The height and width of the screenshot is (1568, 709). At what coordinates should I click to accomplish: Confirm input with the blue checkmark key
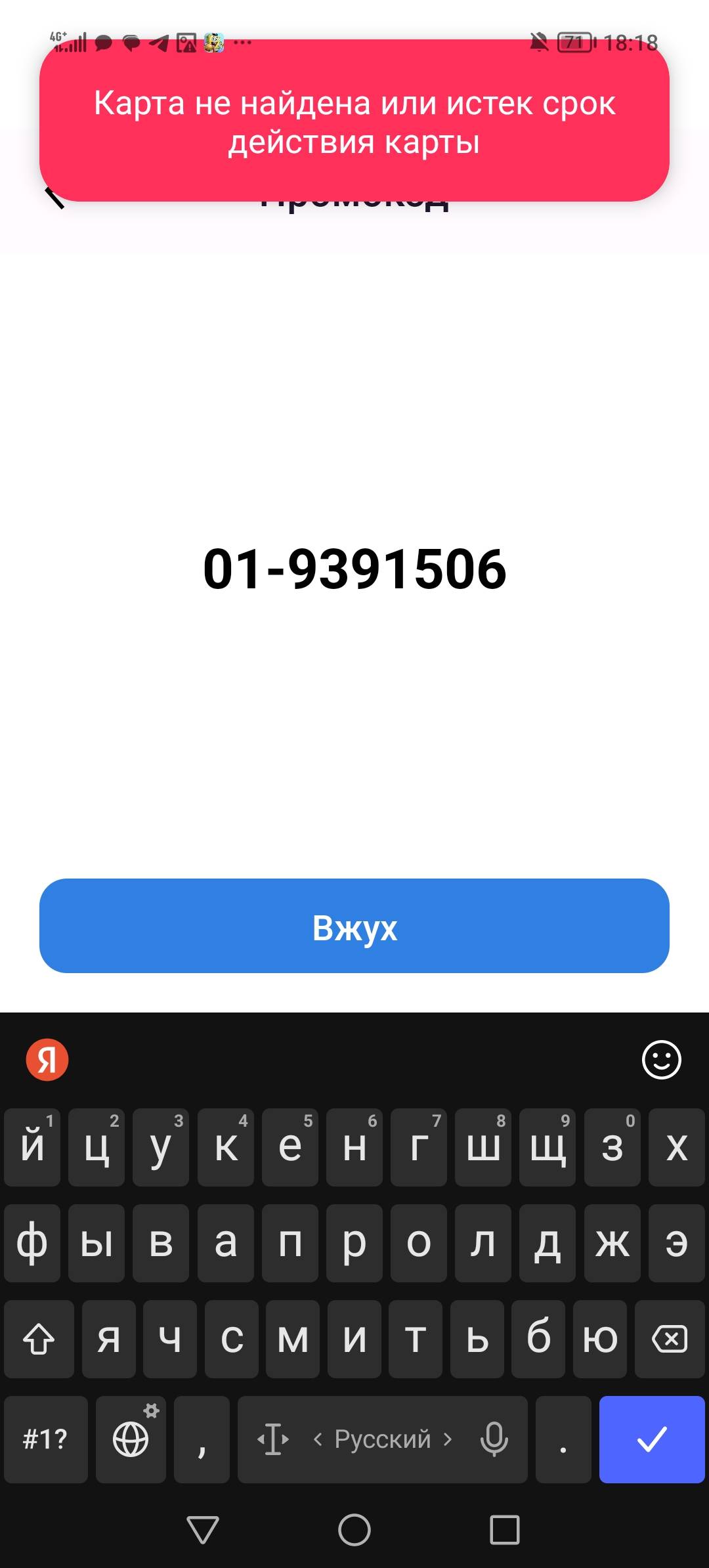tap(651, 1439)
